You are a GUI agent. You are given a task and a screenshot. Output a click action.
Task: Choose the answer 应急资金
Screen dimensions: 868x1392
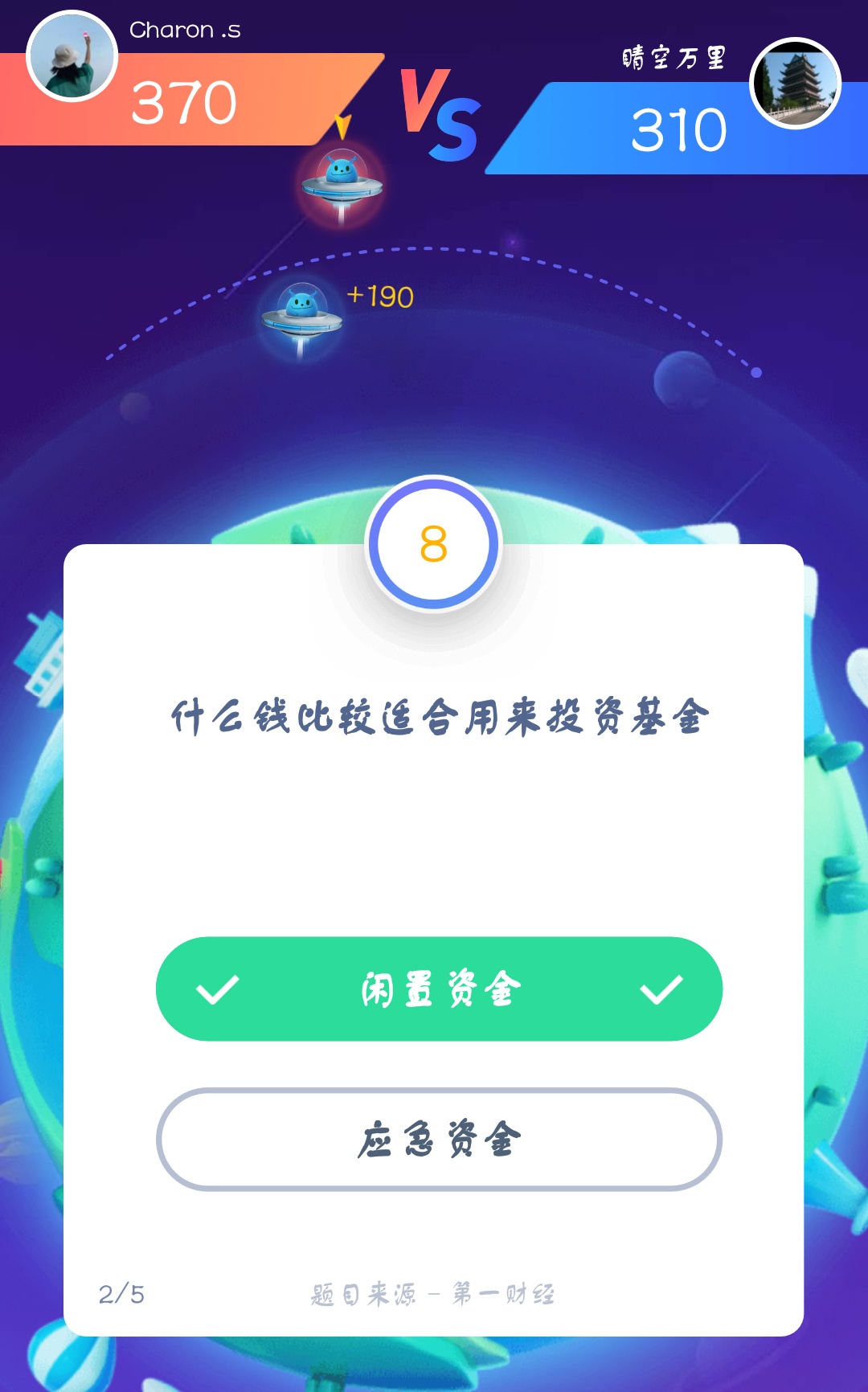[x=439, y=1140]
